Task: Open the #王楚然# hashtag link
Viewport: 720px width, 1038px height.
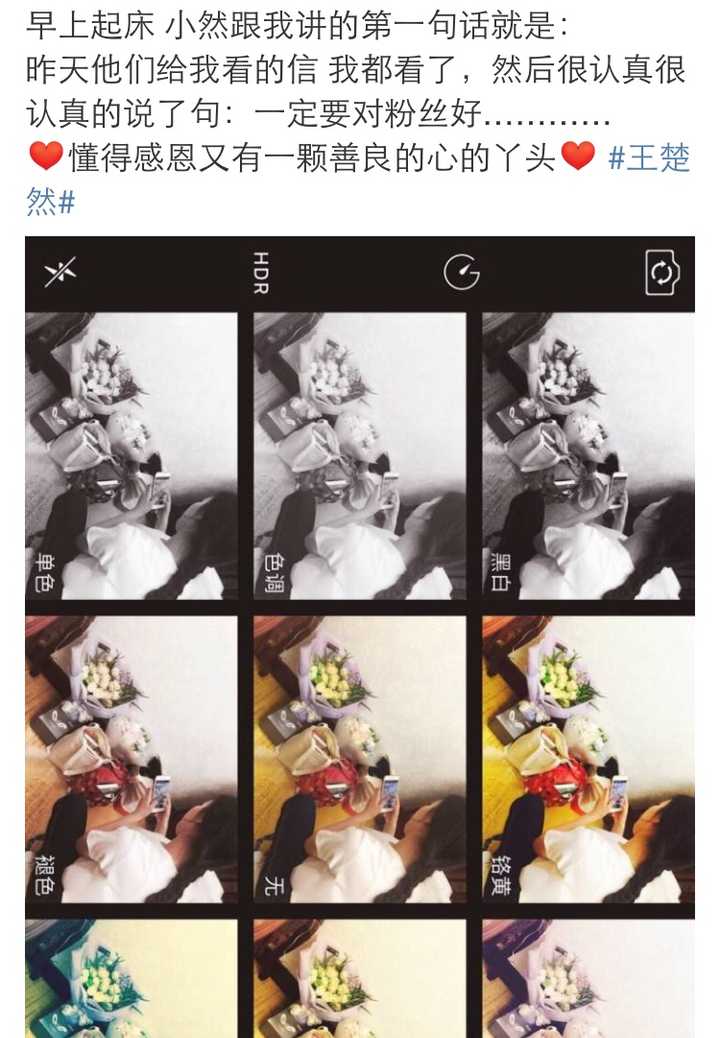Action: pyautogui.click(x=649, y=158)
